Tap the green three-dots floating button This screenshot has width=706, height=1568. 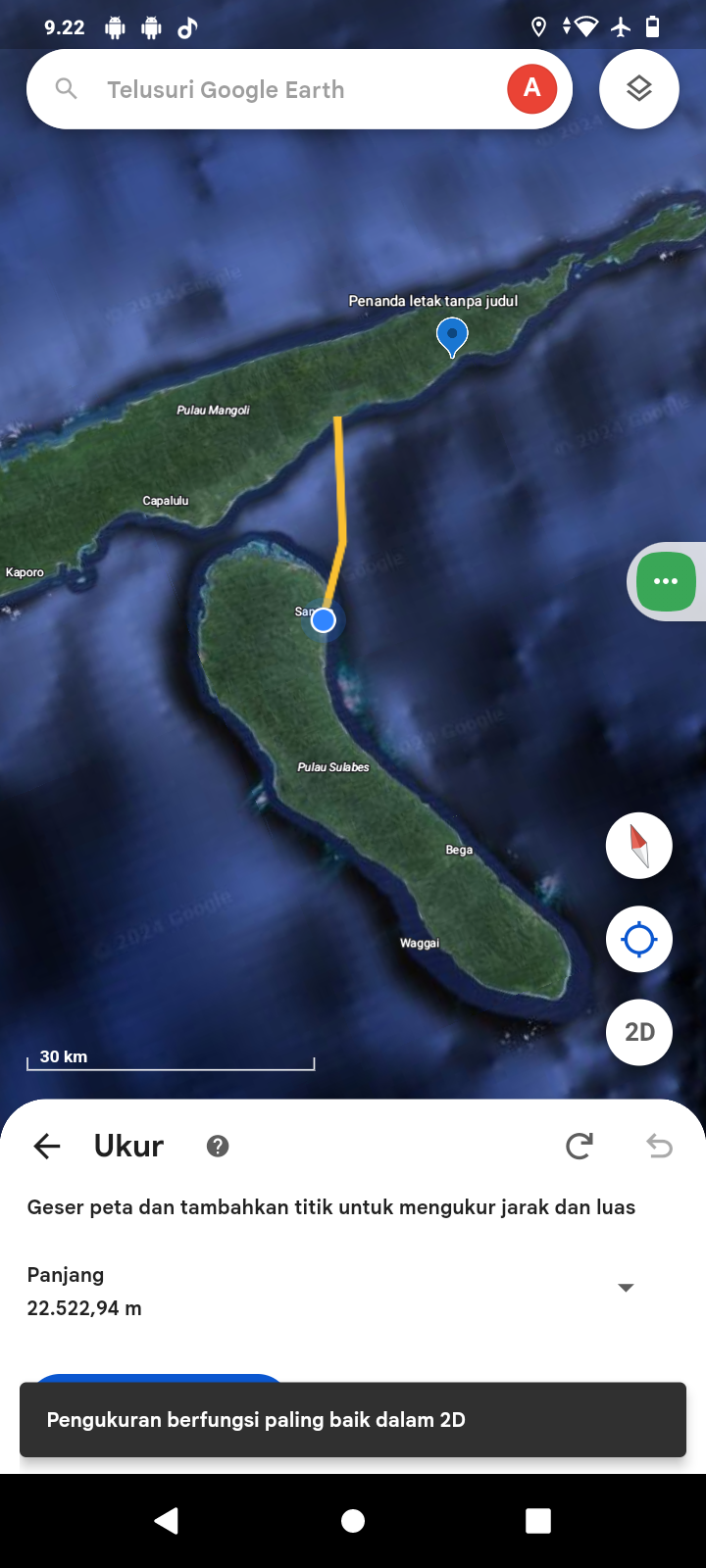point(666,581)
